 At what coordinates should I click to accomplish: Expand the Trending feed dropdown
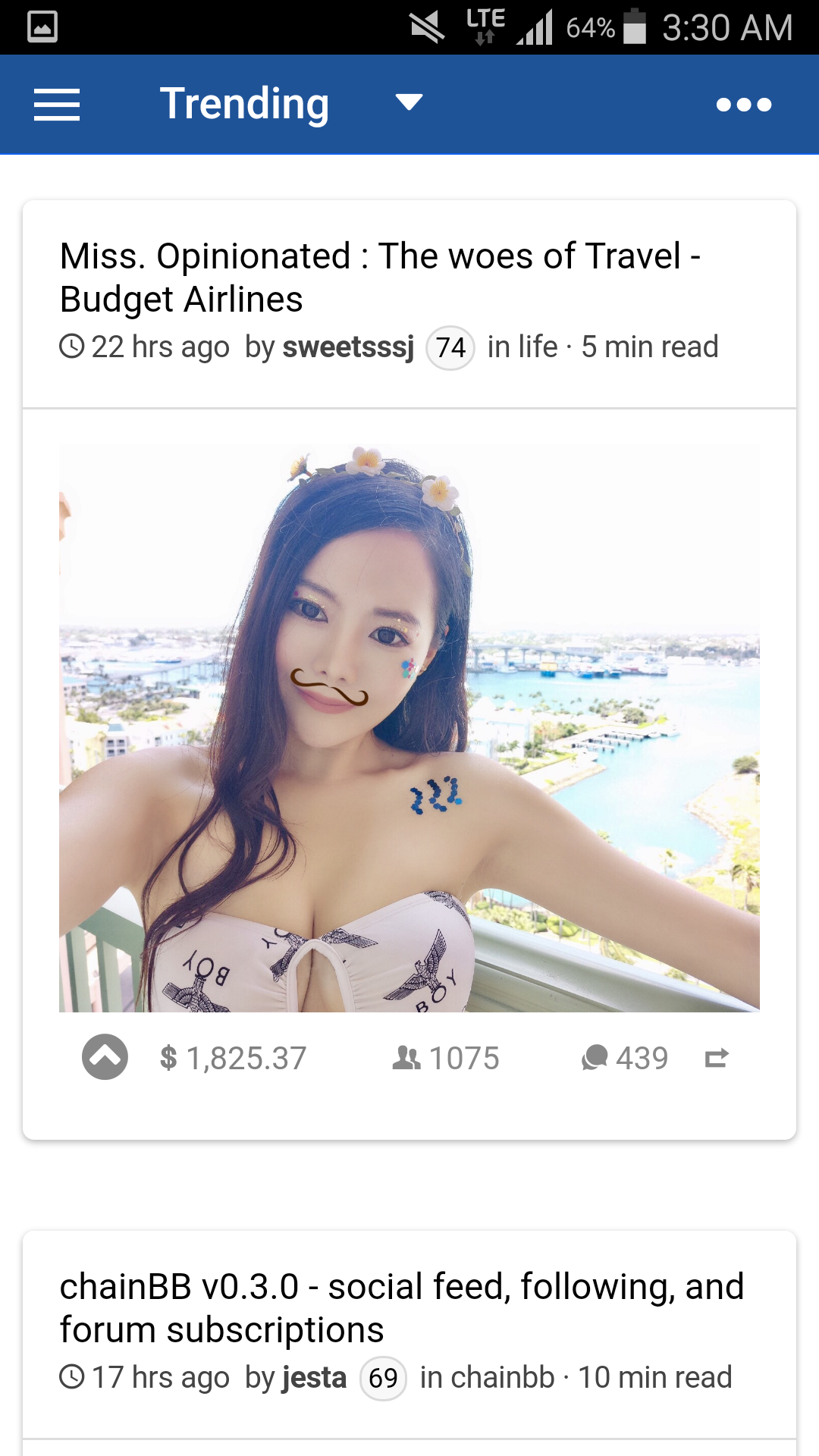coord(409,103)
